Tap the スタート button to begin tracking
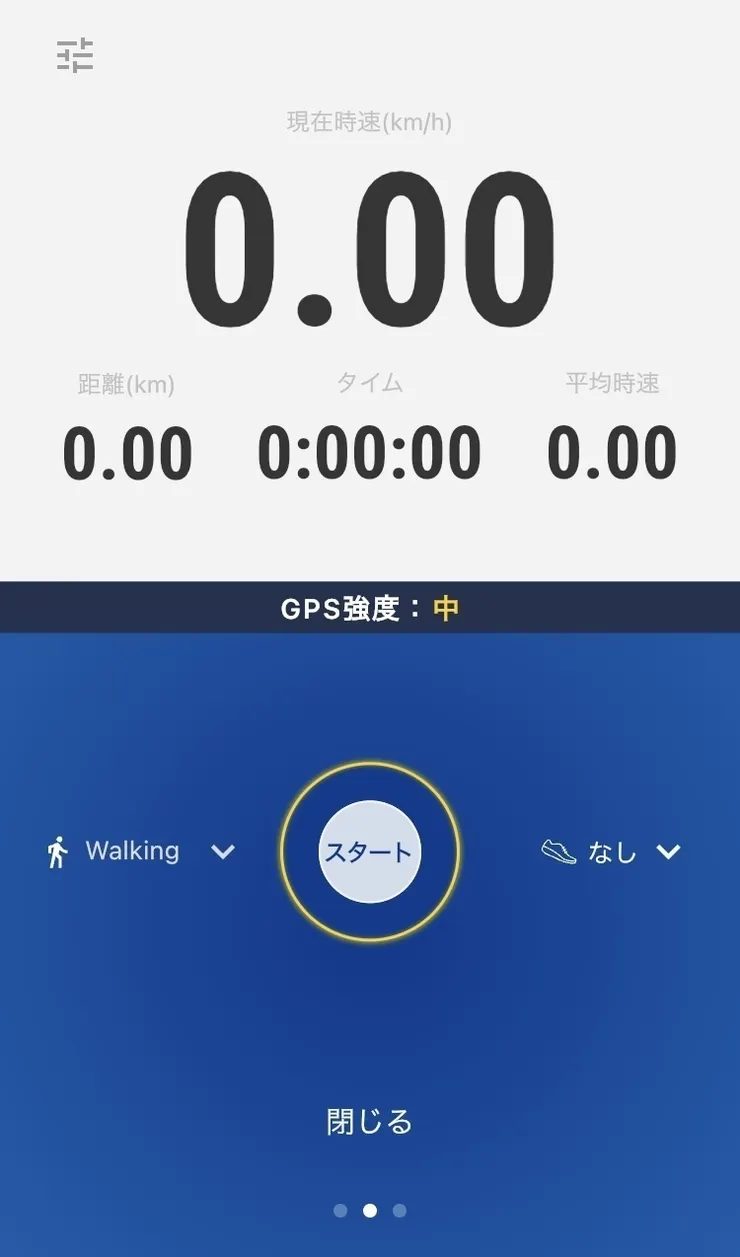This screenshot has height=1257, width=740. click(370, 852)
